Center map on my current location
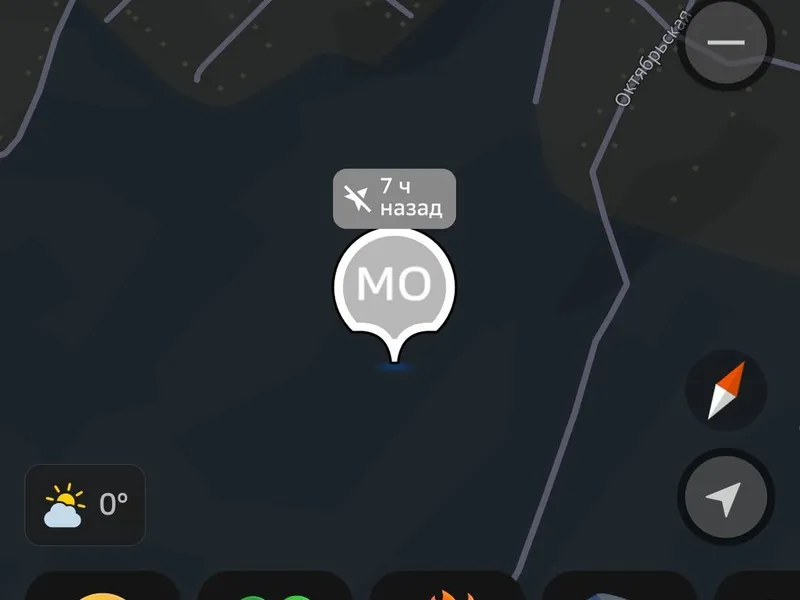 pos(726,497)
